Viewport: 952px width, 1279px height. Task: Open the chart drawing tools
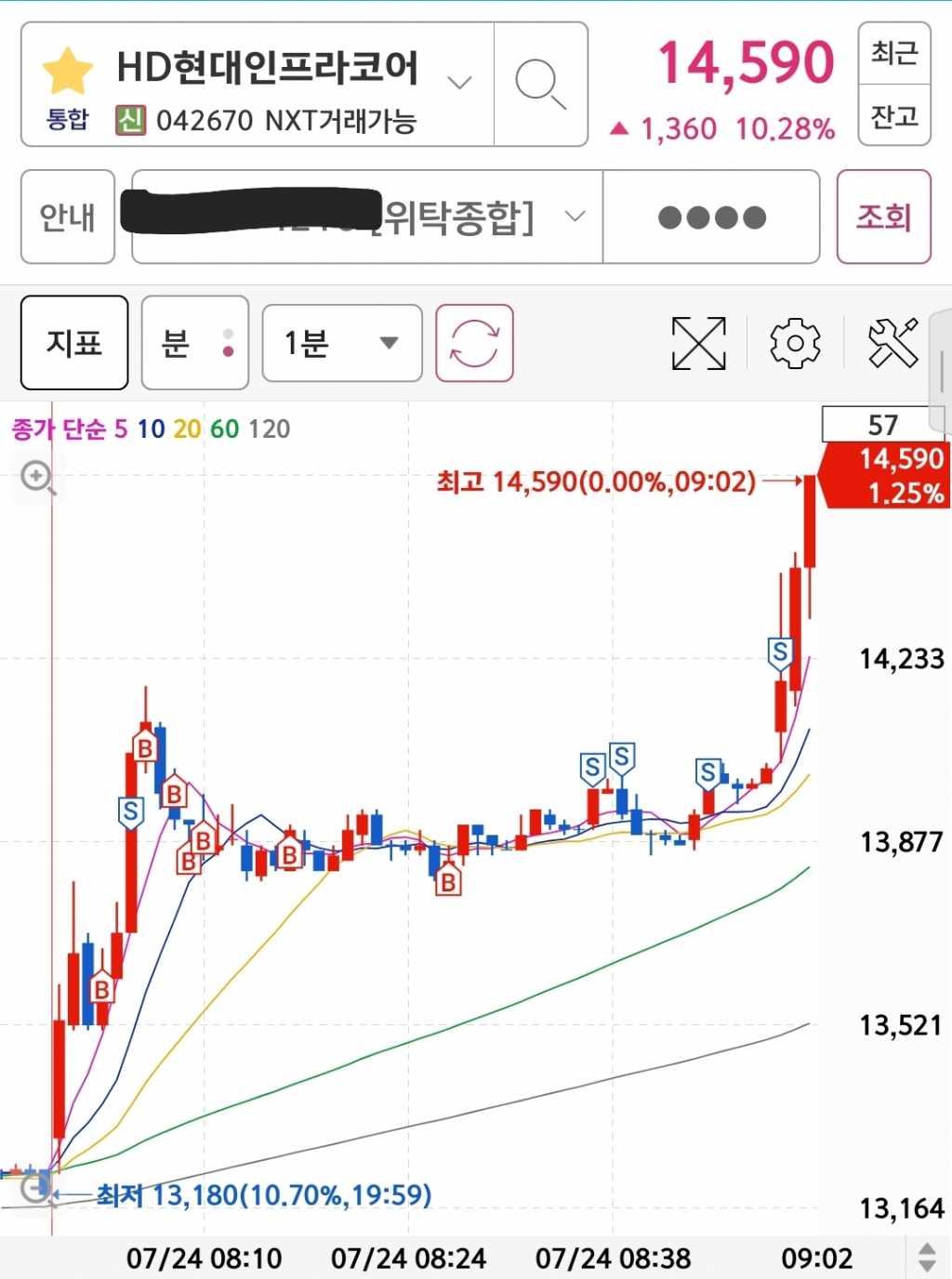pos(892,343)
